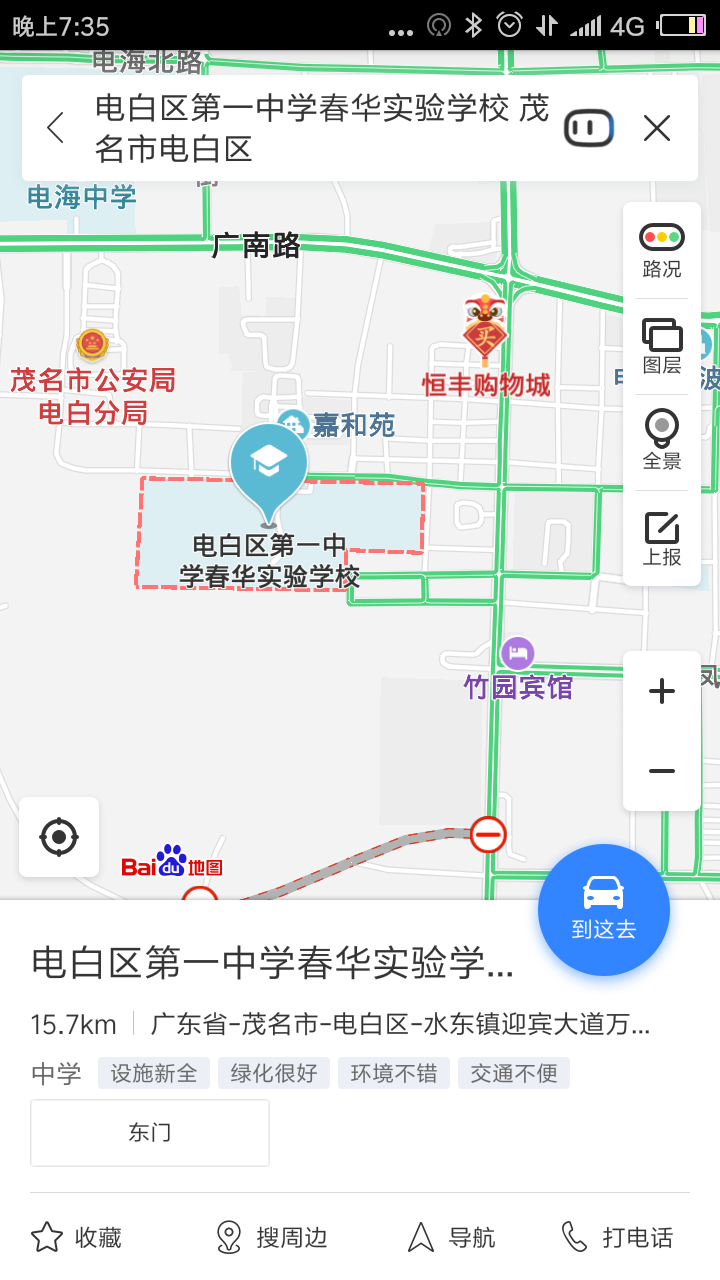The width and height of the screenshot is (720, 1280).
Task: Start 导航 navigation
Action: pos(452,1237)
